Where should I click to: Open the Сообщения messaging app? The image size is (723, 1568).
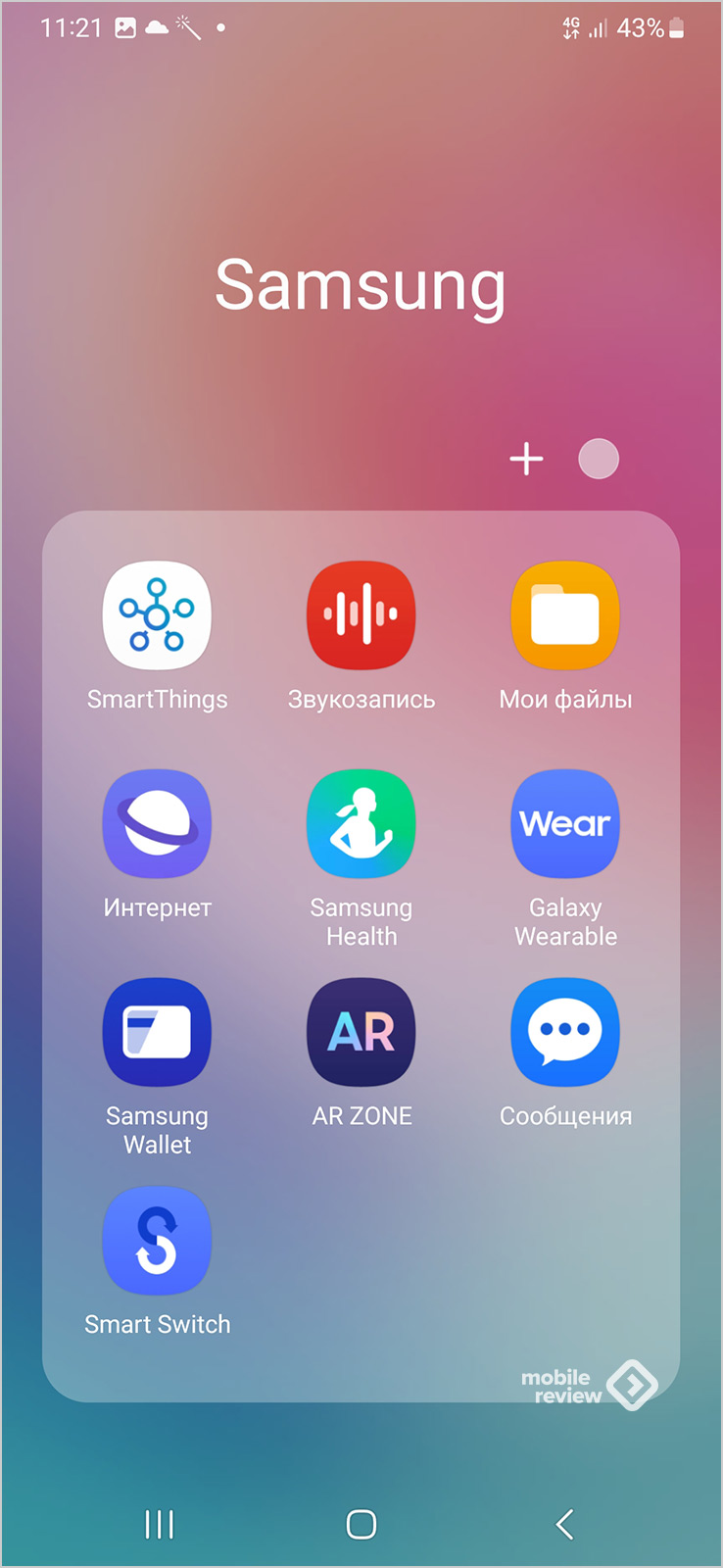click(565, 1032)
